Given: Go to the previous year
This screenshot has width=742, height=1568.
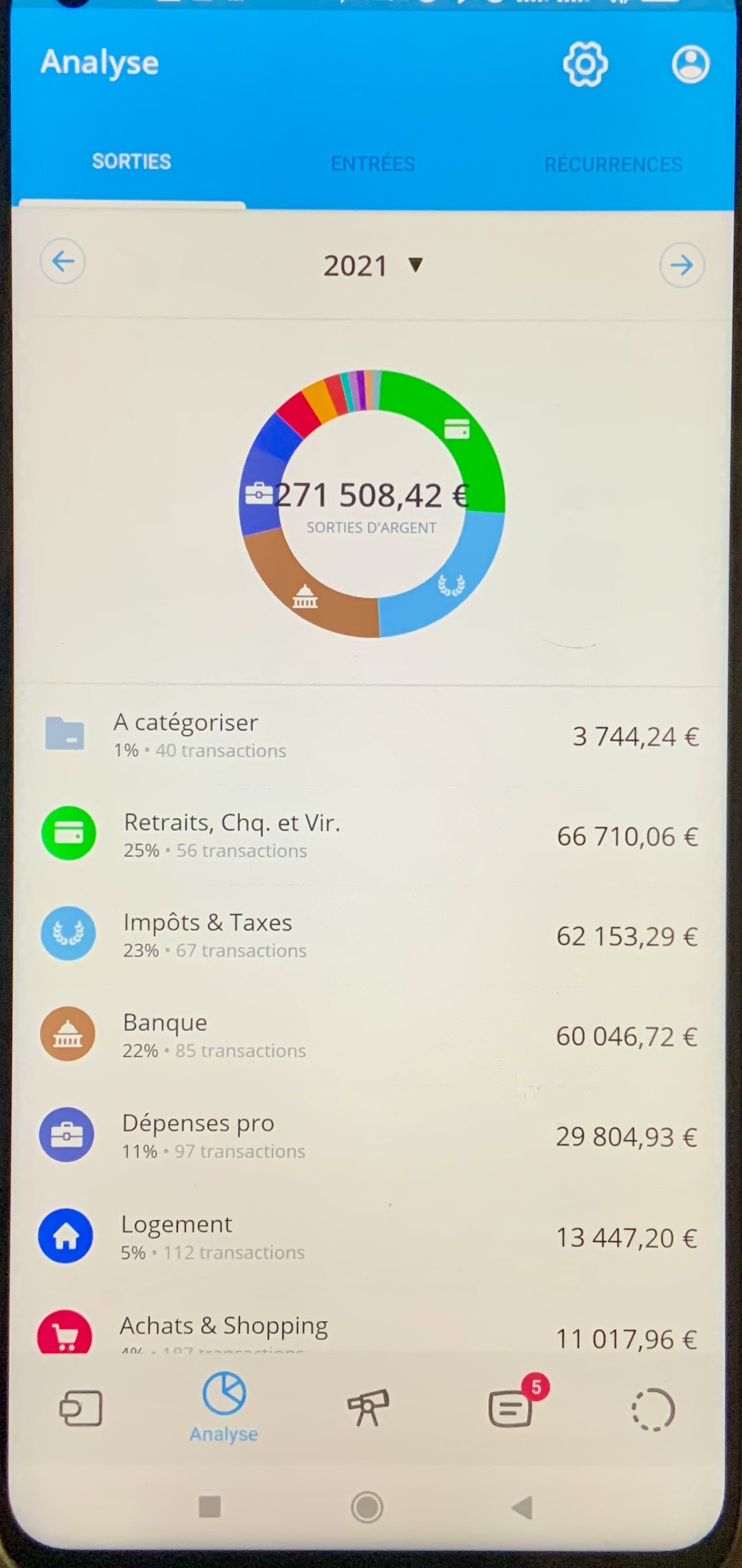Looking at the screenshot, I should coord(63,262).
